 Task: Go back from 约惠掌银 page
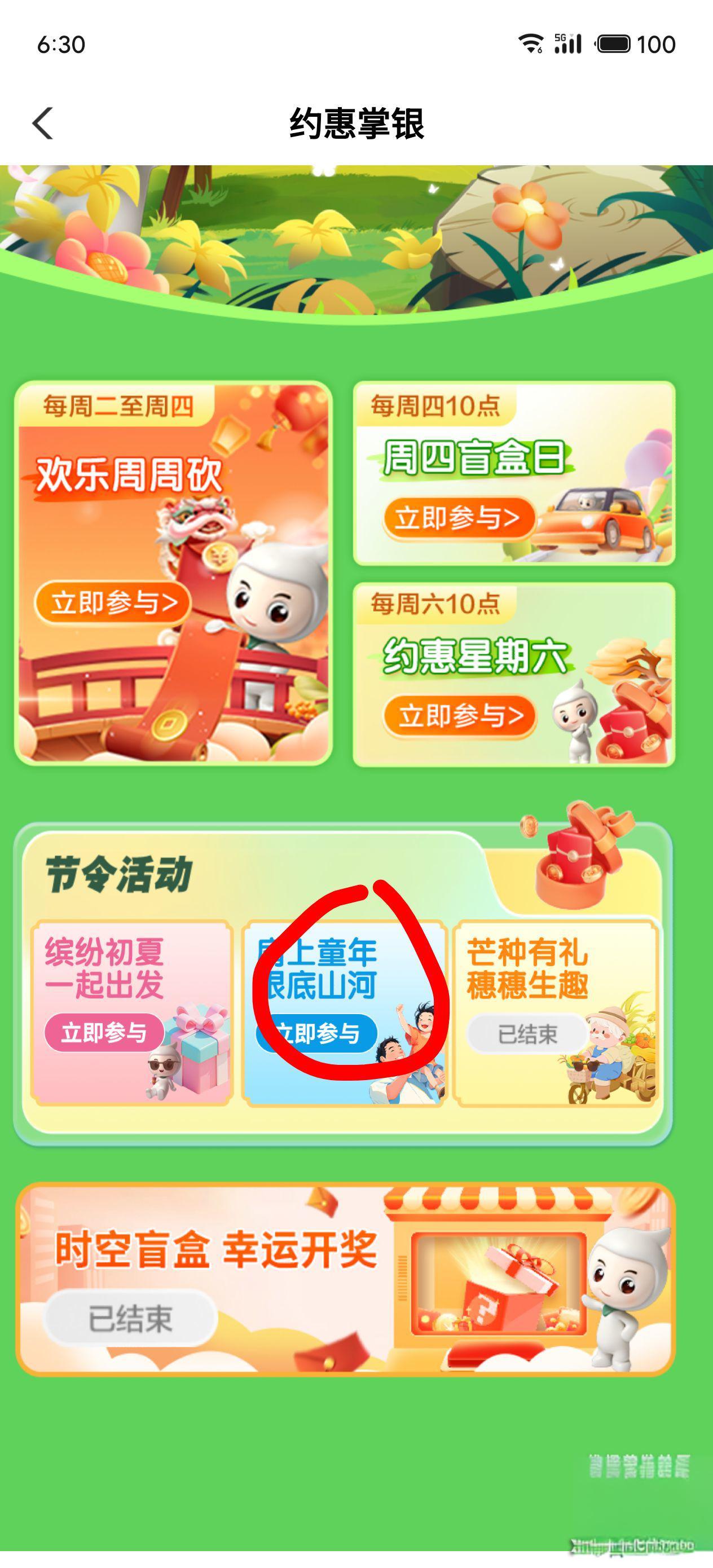[x=43, y=124]
